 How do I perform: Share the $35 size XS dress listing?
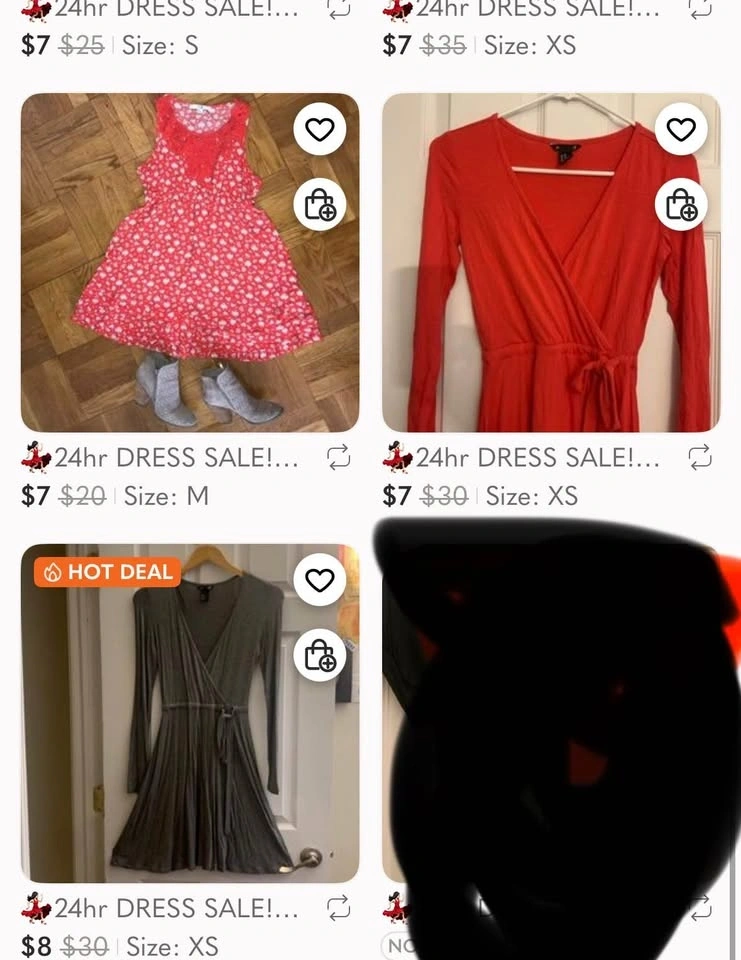click(700, 9)
